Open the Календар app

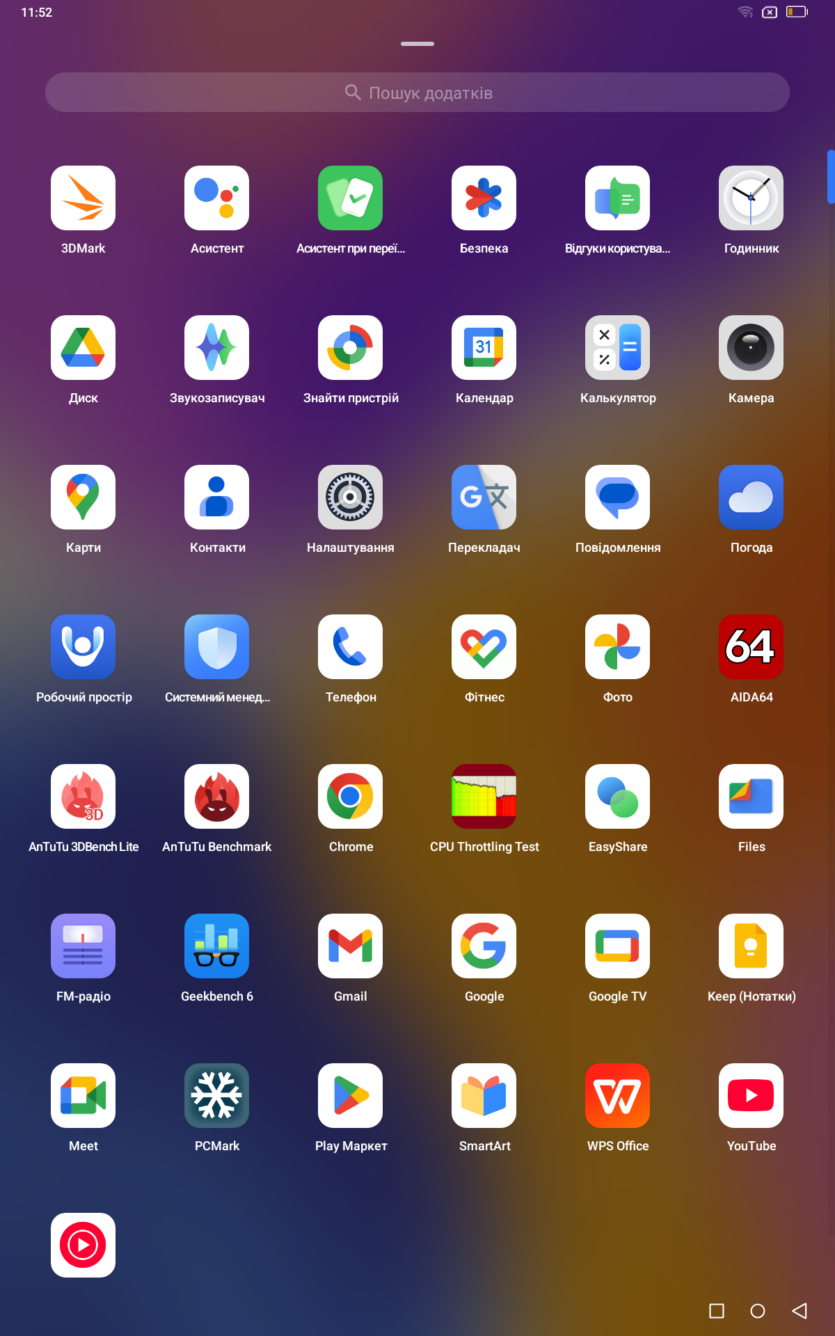point(484,348)
